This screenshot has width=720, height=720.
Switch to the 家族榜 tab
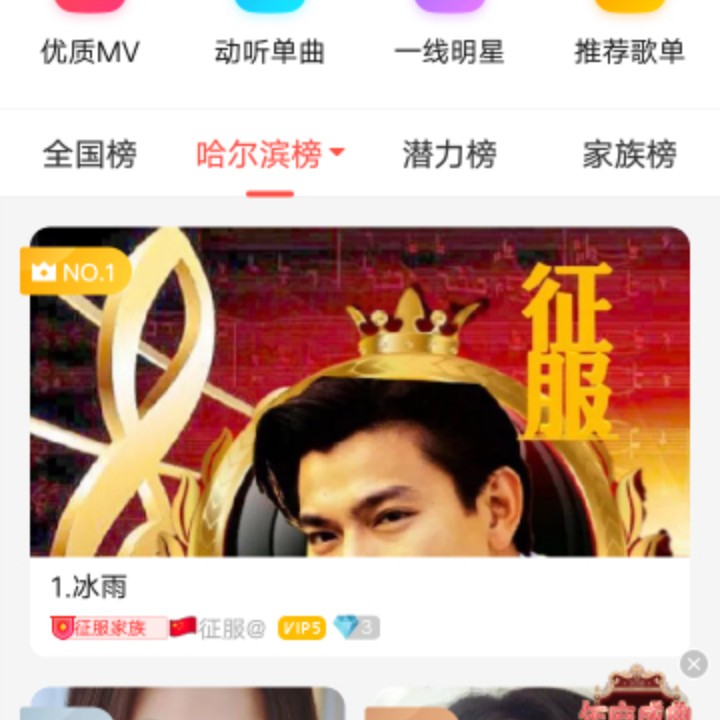(629, 155)
